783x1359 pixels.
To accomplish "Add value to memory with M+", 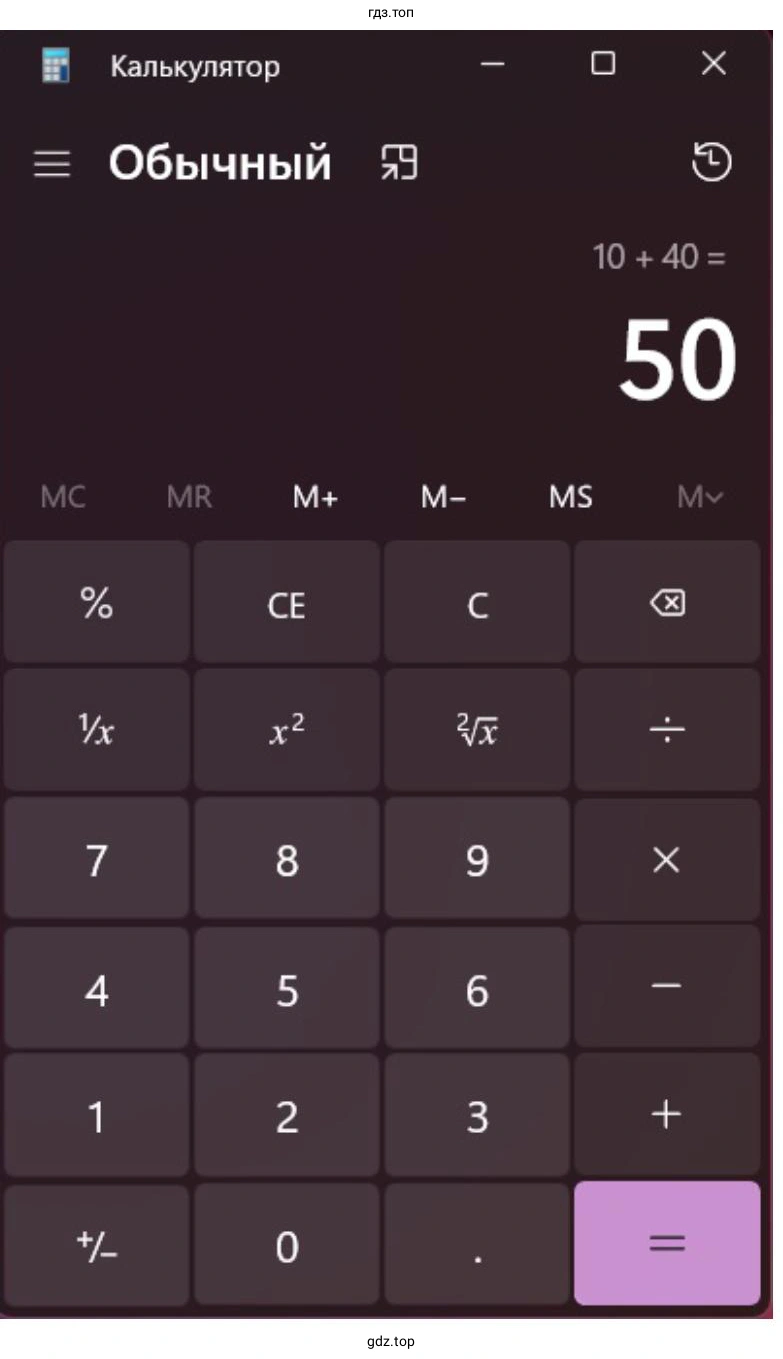I will click(x=315, y=497).
